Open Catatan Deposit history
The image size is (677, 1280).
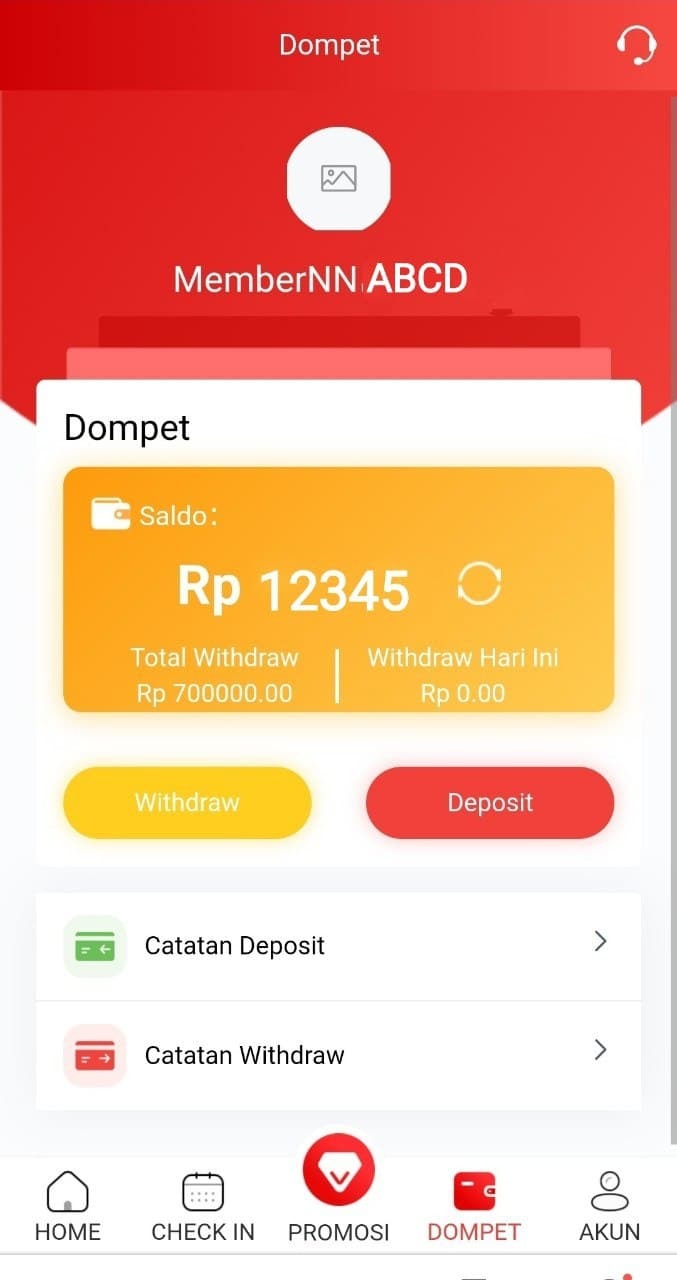coord(338,945)
